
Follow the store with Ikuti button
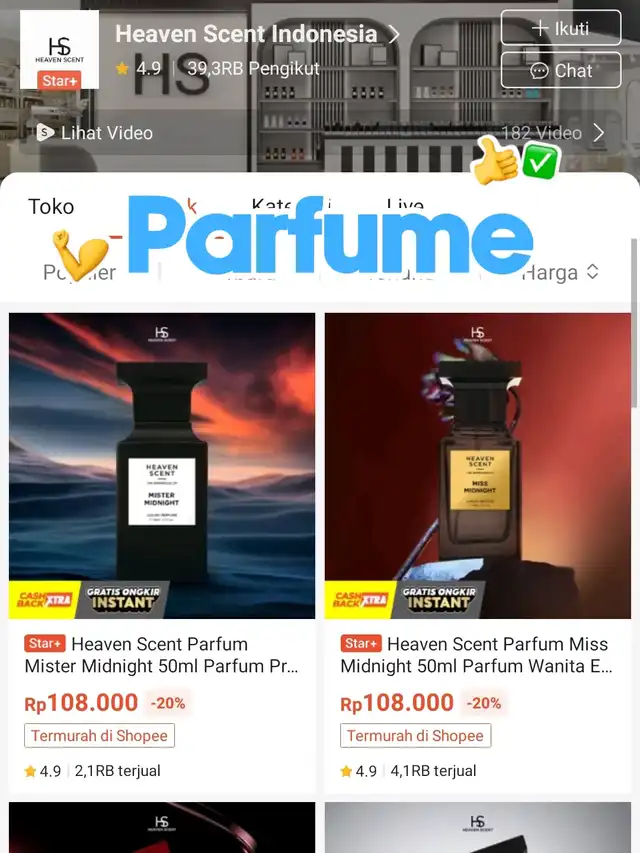click(x=560, y=28)
